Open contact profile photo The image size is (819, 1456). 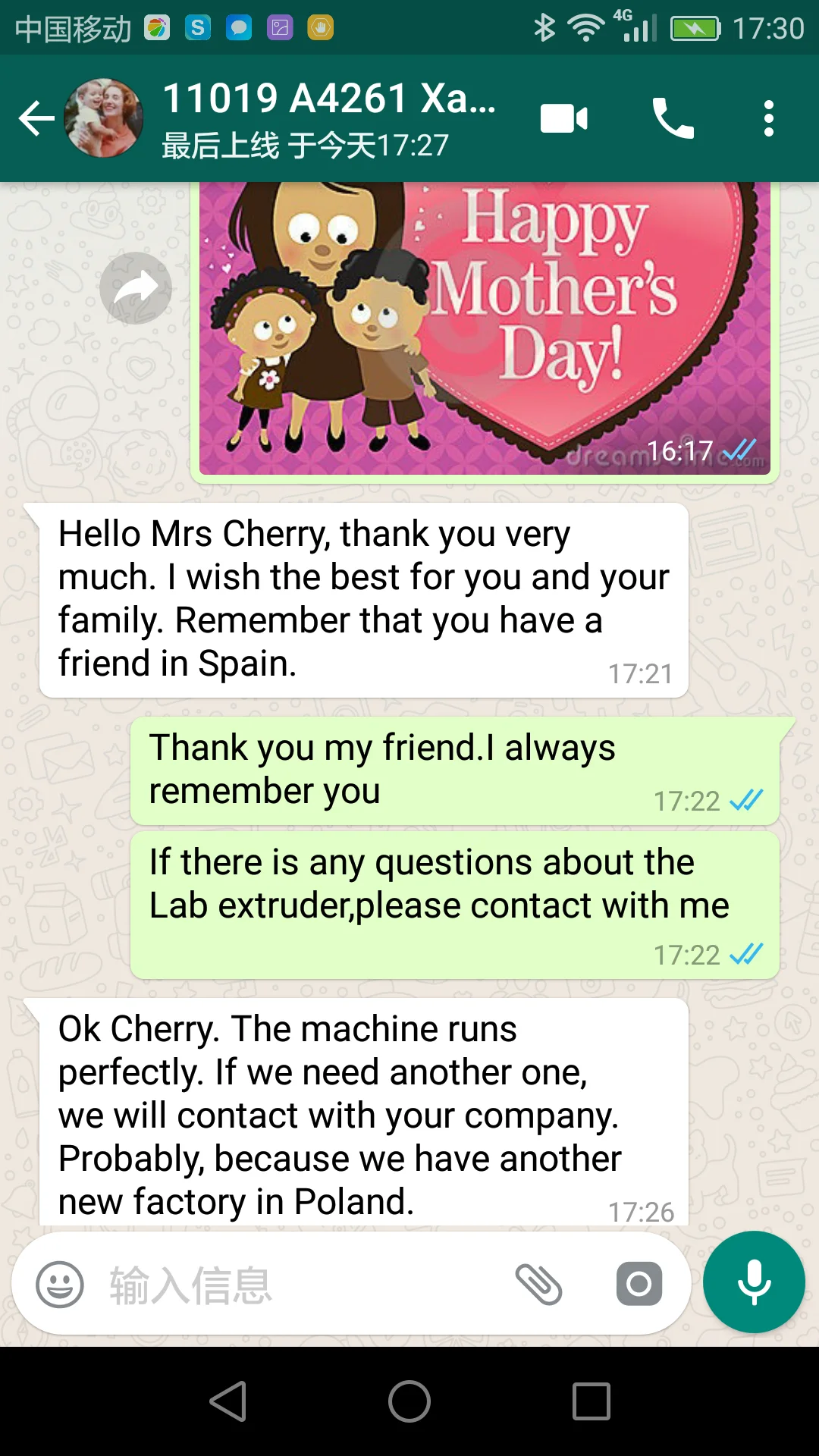tap(104, 118)
